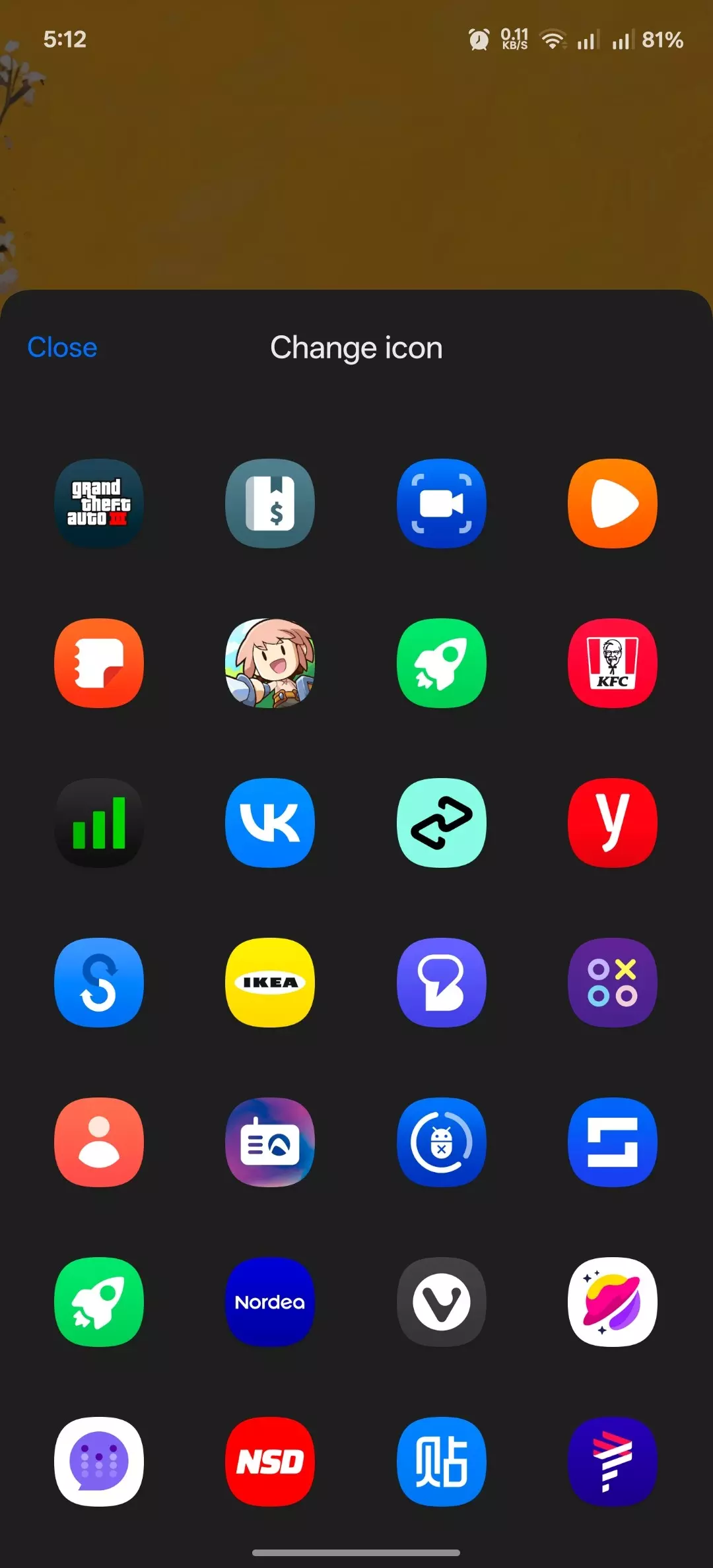Pick the green rocket icon on white background
713x1568 pixels.
click(99, 1302)
